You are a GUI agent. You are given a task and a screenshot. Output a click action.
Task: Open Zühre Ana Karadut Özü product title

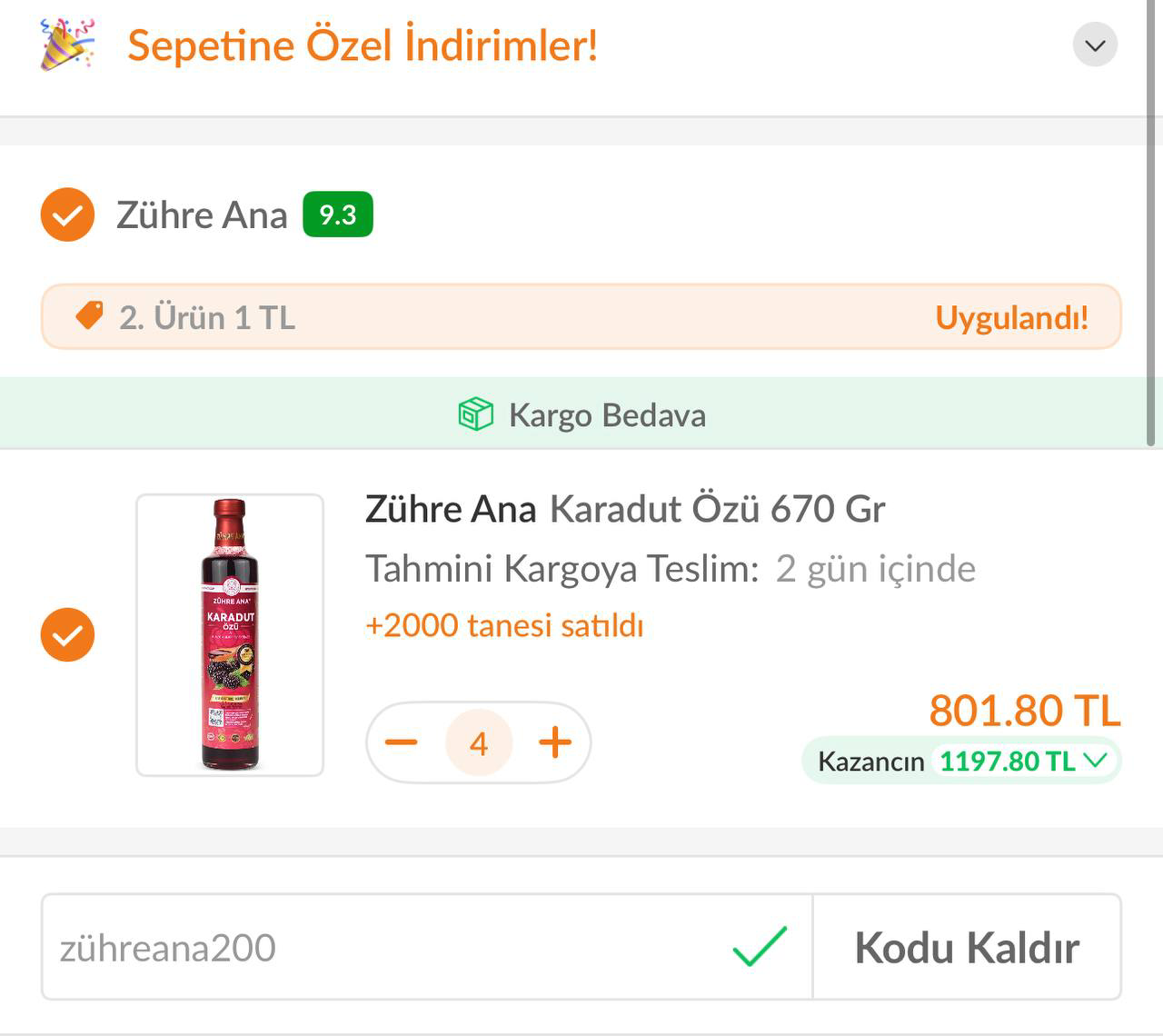click(625, 509)
